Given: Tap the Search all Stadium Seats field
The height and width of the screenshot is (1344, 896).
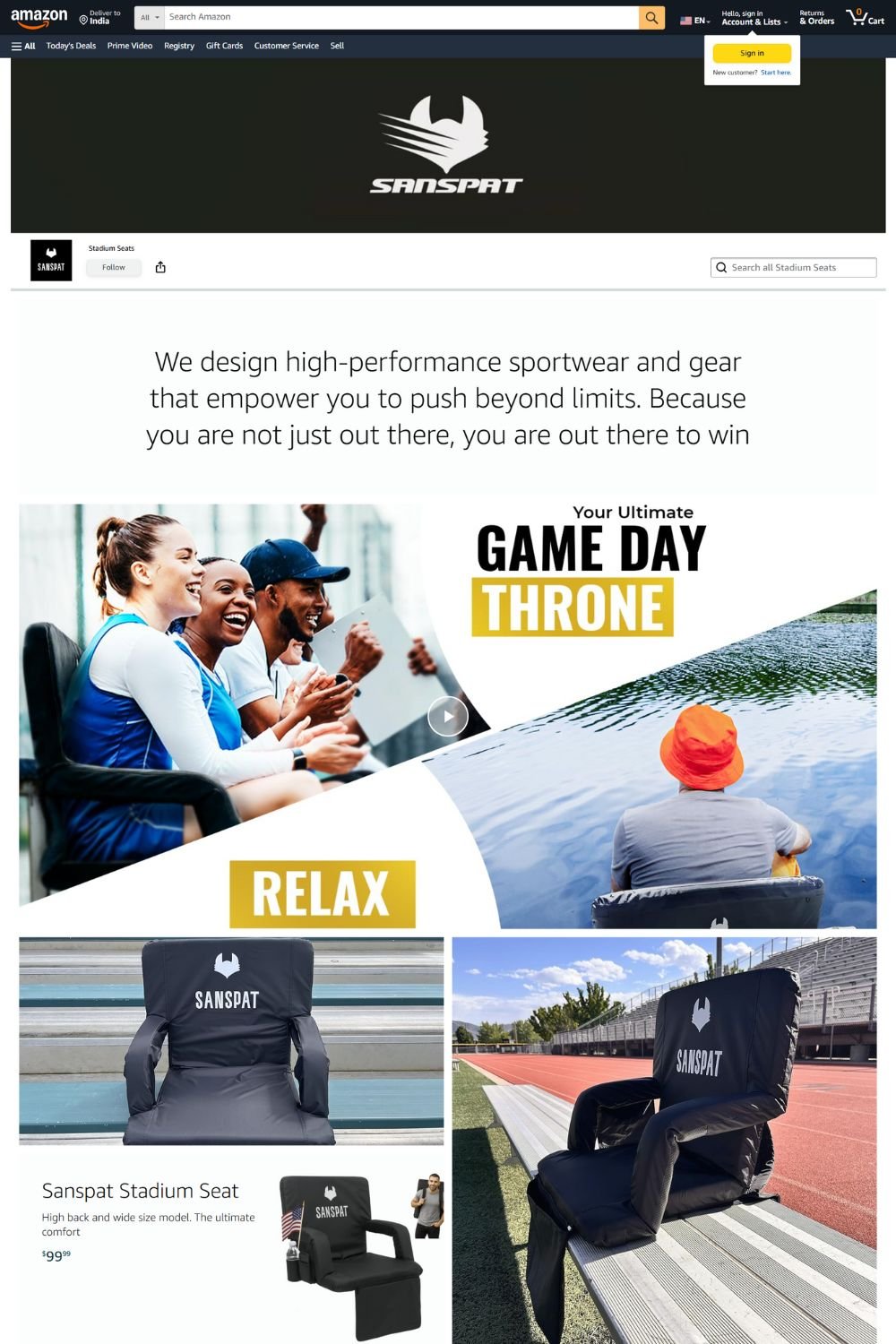Looking at the screenshot, I should 800,267.
